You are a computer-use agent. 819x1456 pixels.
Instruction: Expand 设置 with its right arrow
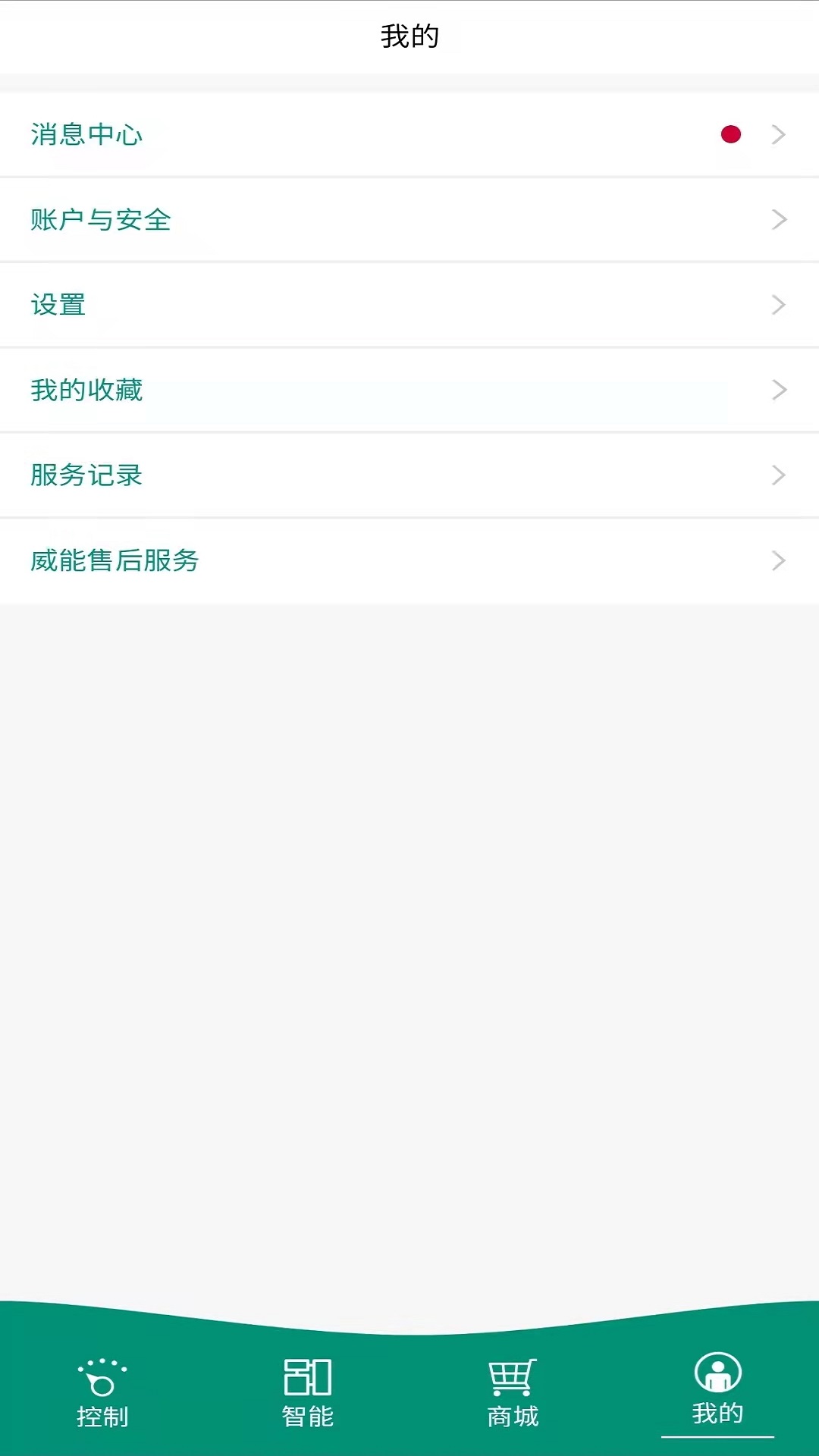tap(779, 305)
